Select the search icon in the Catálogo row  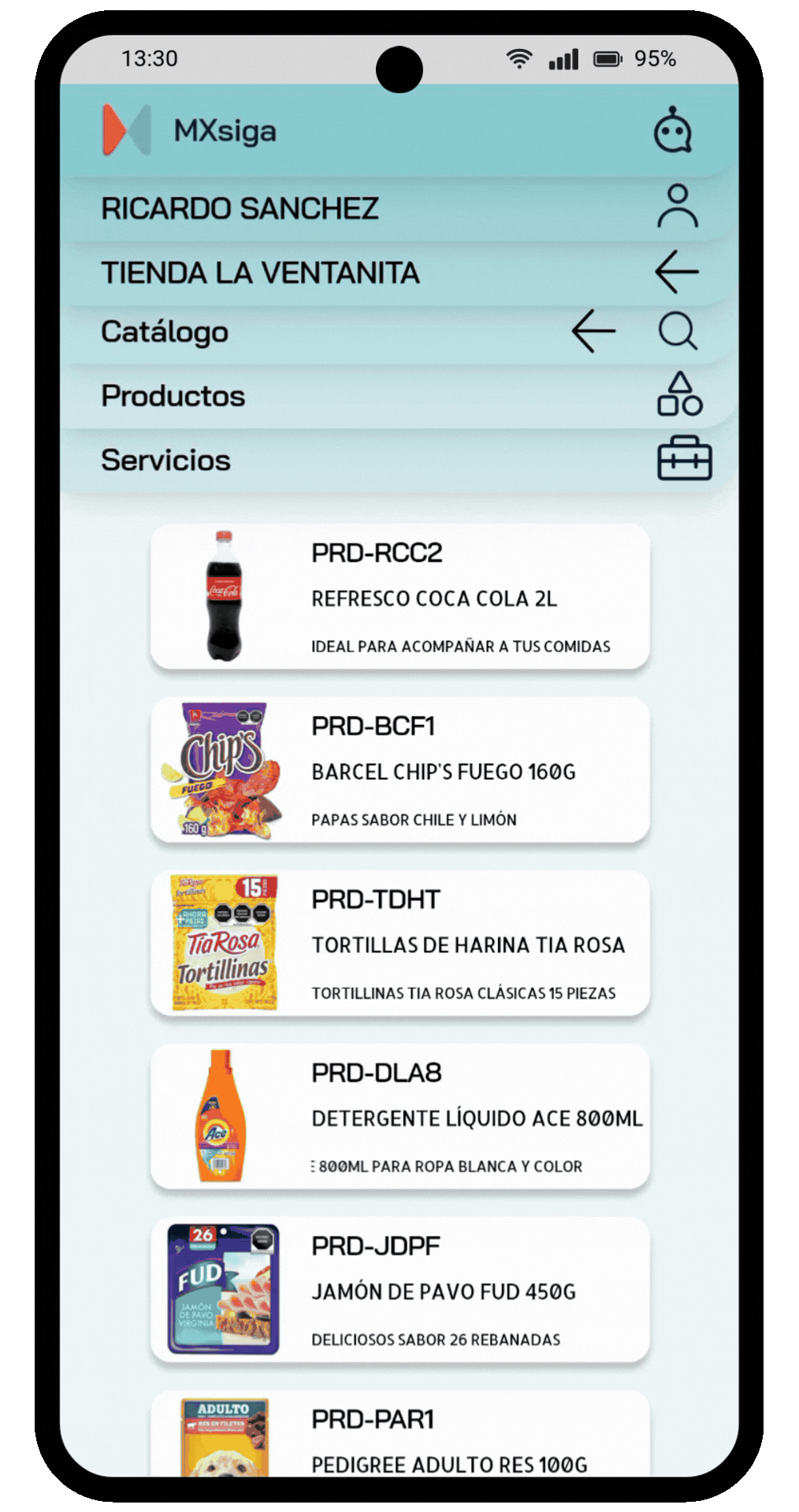tap(679, 331)
